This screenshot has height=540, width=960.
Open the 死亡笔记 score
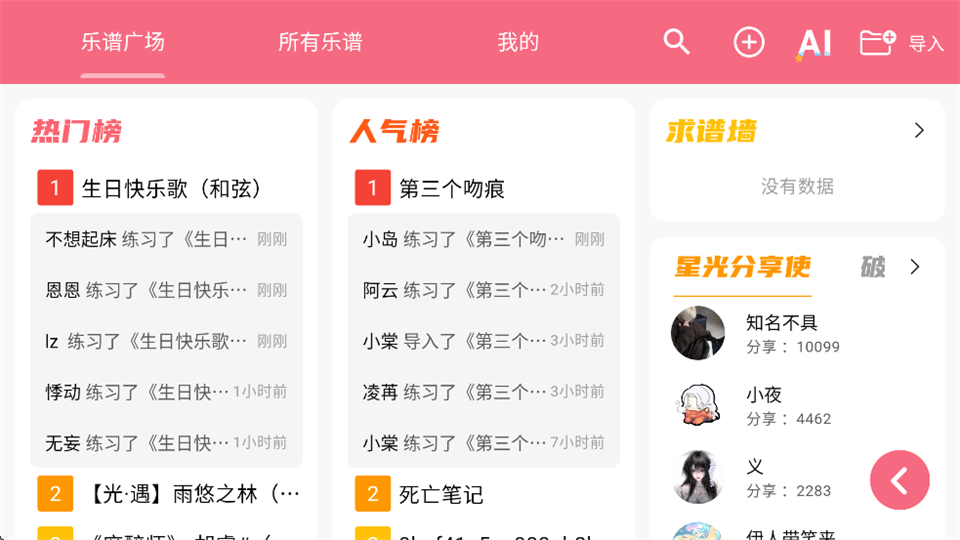pyautogui.click(x=441, y=494)
